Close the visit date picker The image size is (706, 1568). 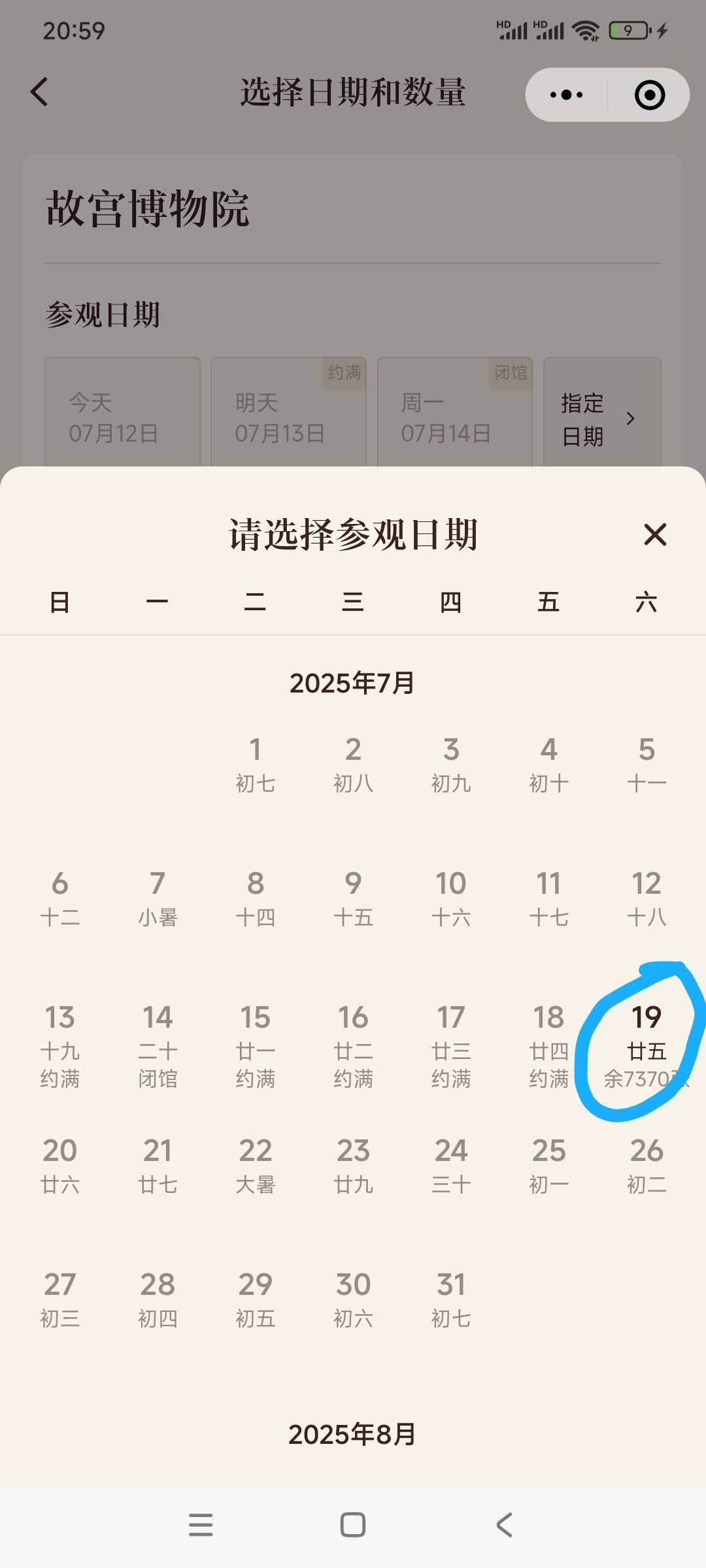(x=655, y=534)
